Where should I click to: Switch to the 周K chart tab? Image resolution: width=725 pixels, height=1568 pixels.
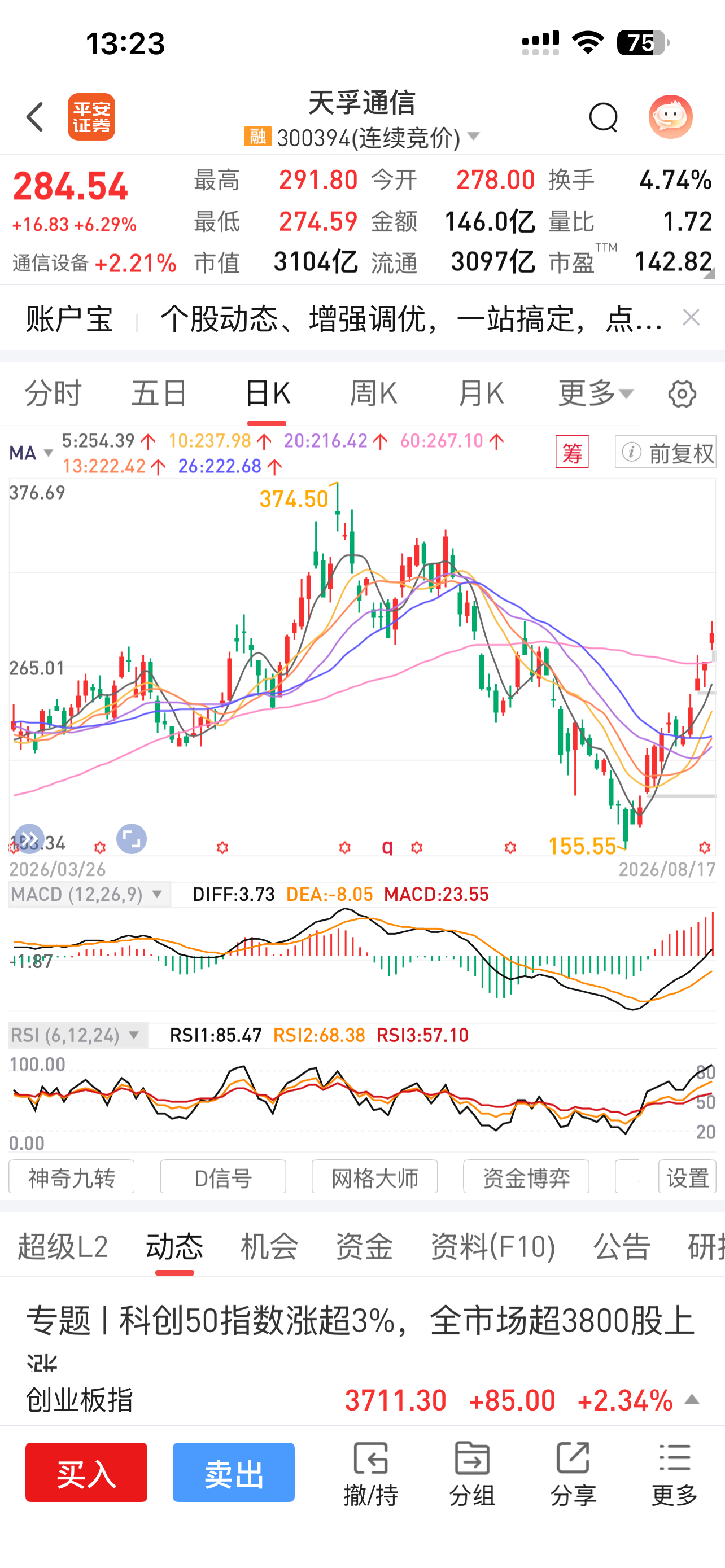(x=373, y=394)
